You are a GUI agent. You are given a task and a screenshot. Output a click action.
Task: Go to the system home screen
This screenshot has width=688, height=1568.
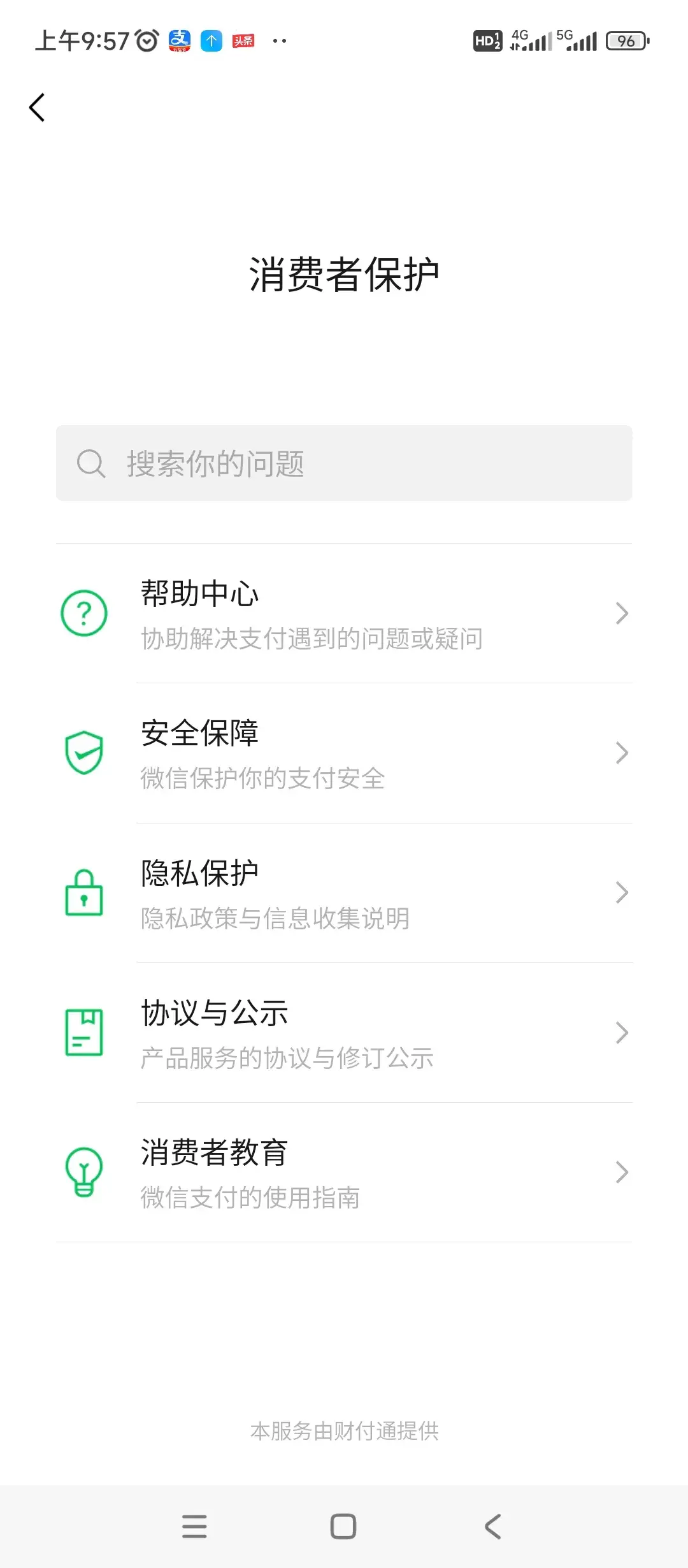click(343, 1526)
